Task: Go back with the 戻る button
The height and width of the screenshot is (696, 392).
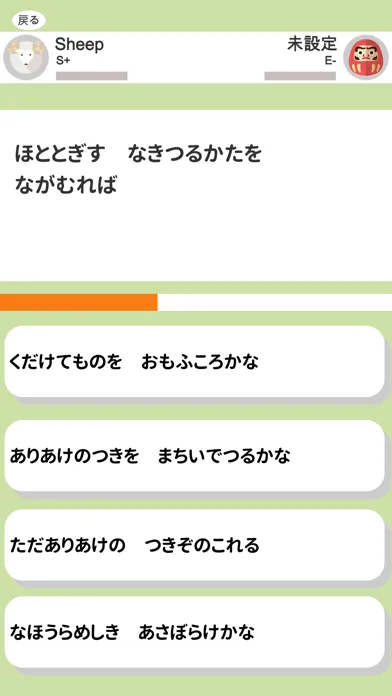Action: (29, 20)
